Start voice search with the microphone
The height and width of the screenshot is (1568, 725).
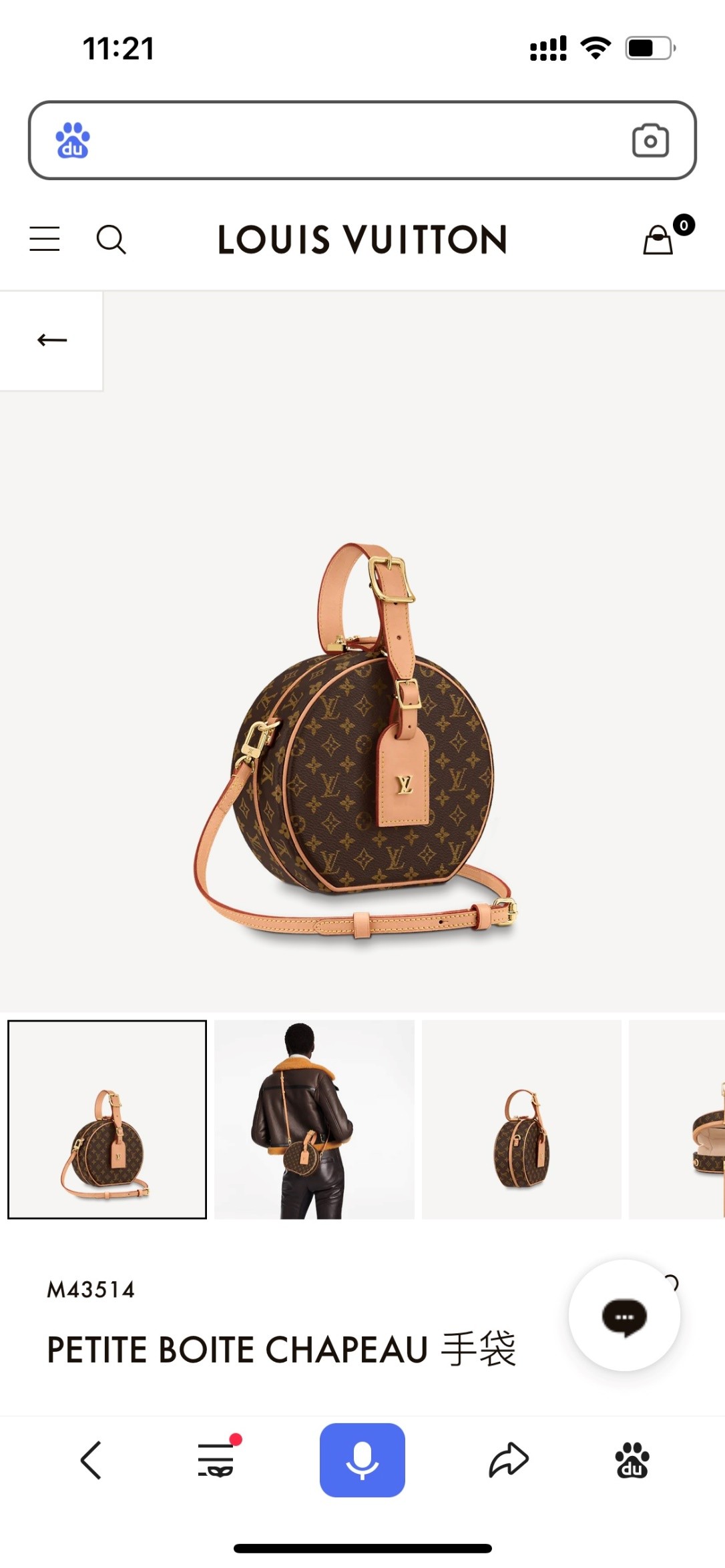coord(362,1460)
